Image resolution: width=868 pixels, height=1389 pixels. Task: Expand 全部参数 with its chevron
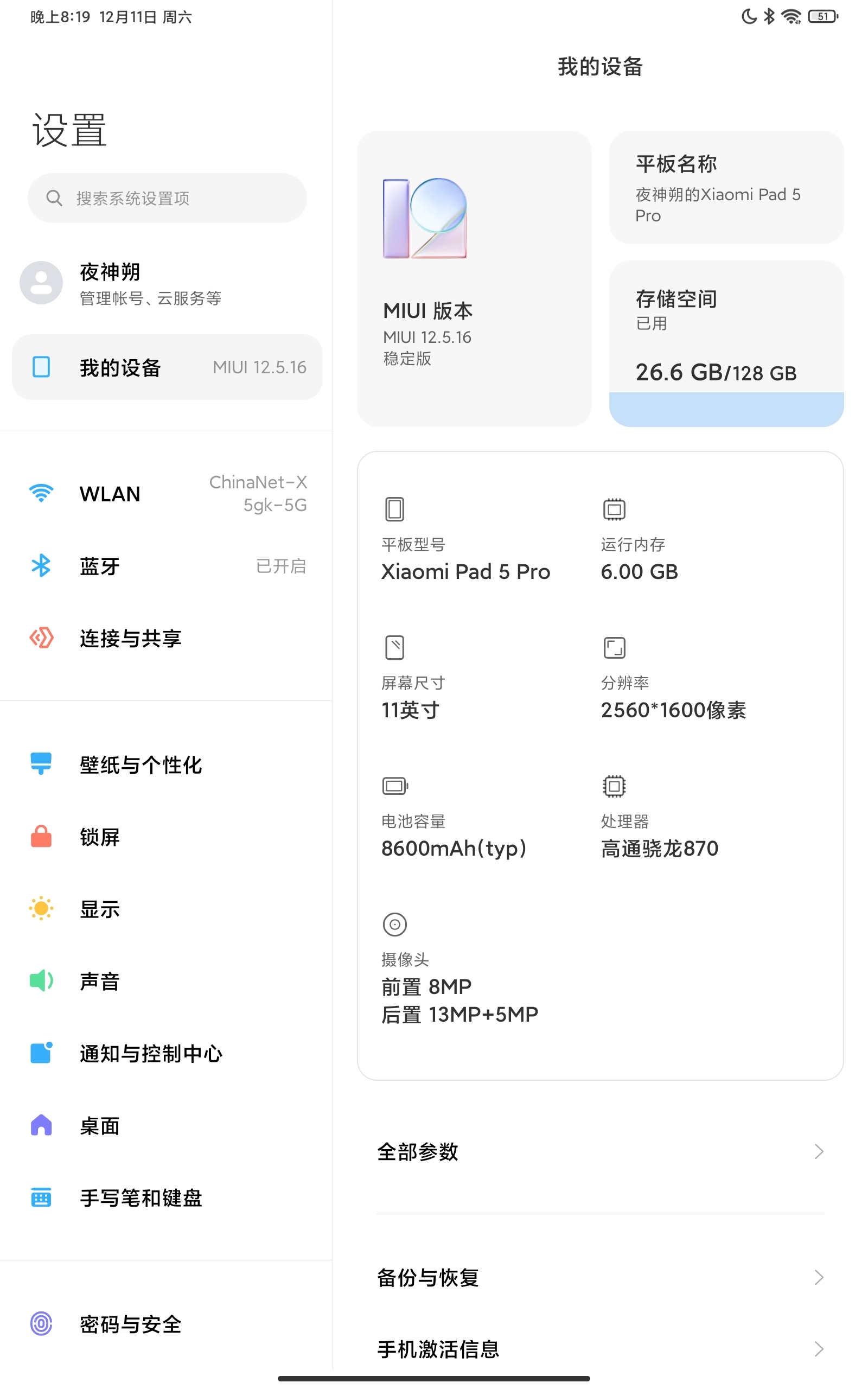[819, 1151]
